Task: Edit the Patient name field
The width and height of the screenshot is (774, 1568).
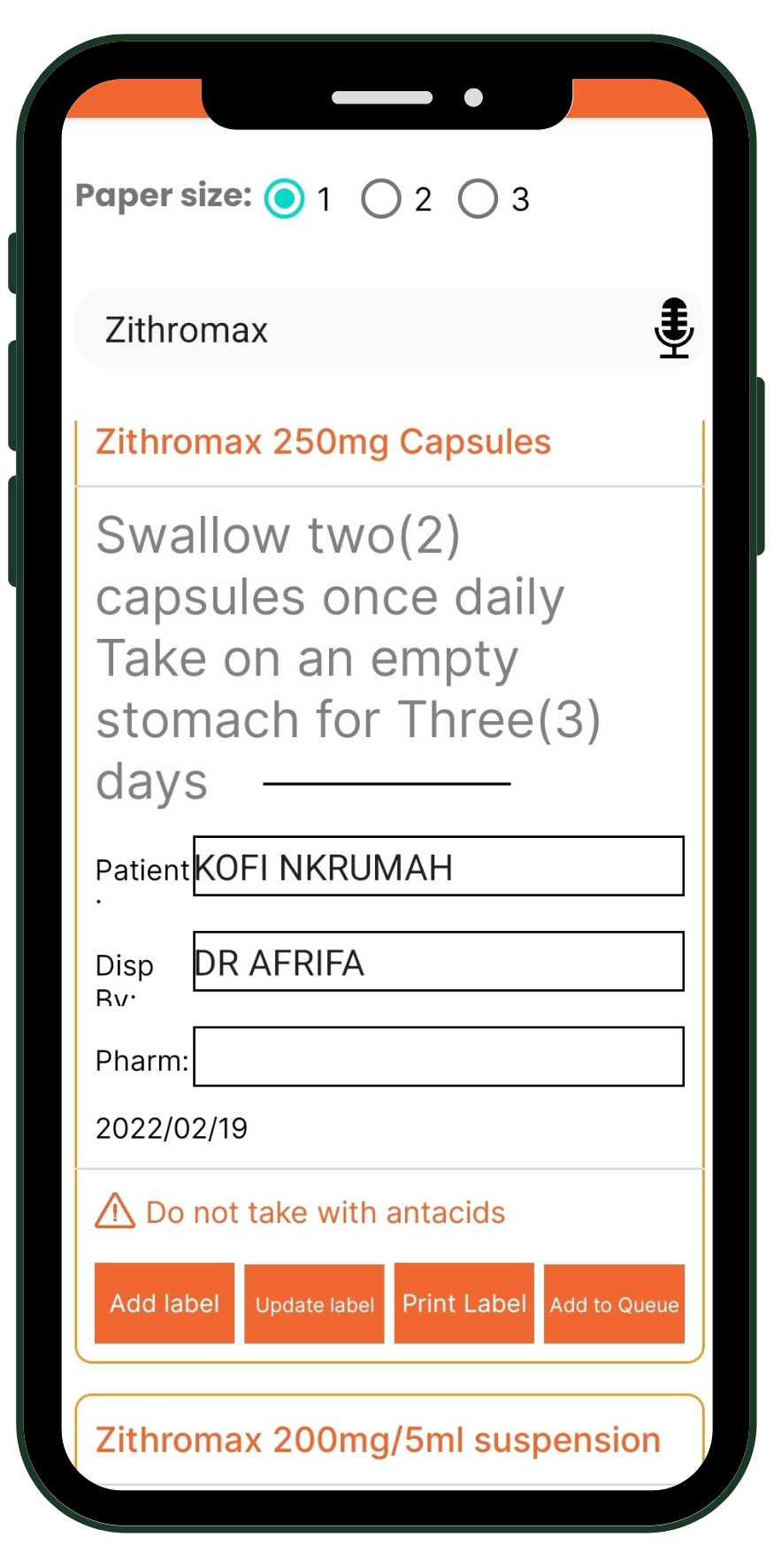Action: (438, 866)
